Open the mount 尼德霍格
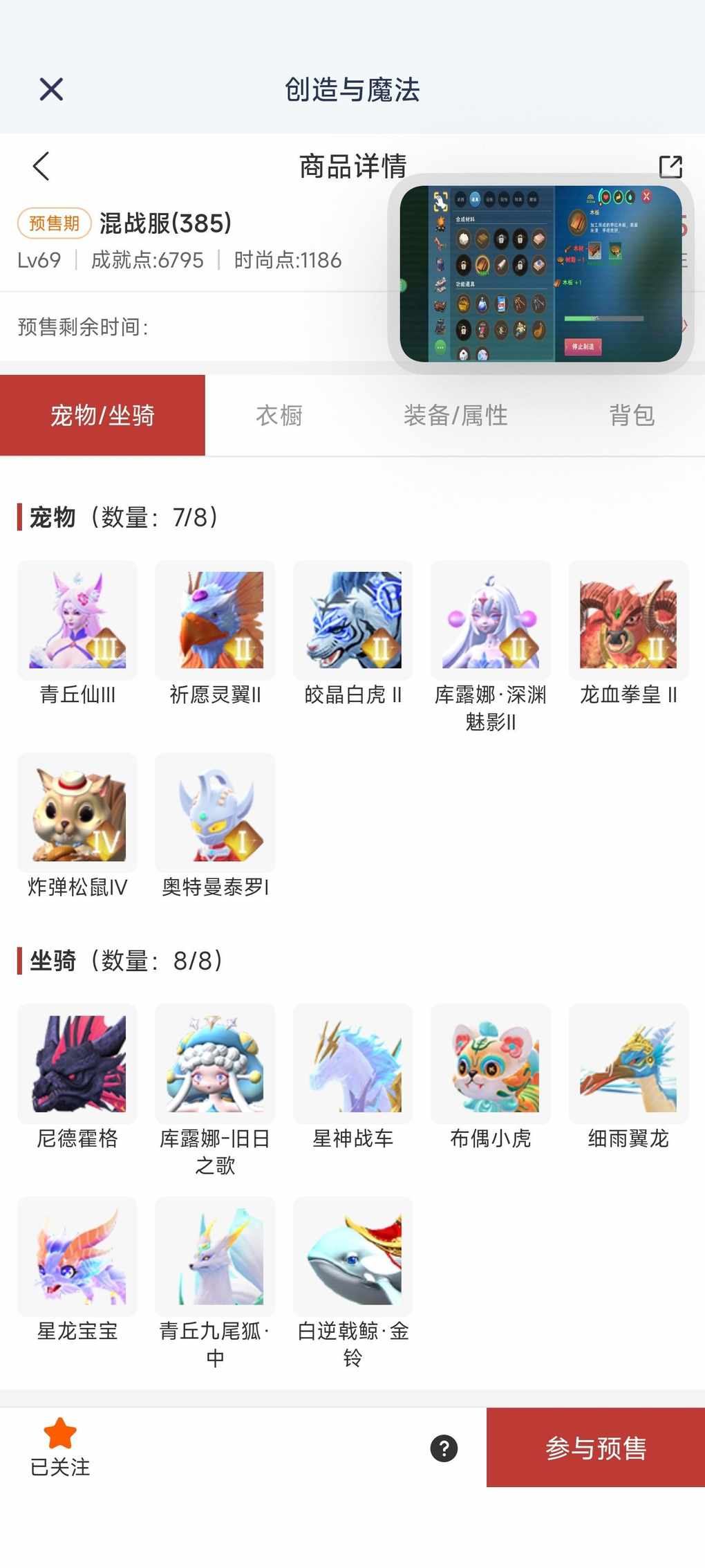Viewport: 705px width, 1568px height. [x=77, y=1063]
